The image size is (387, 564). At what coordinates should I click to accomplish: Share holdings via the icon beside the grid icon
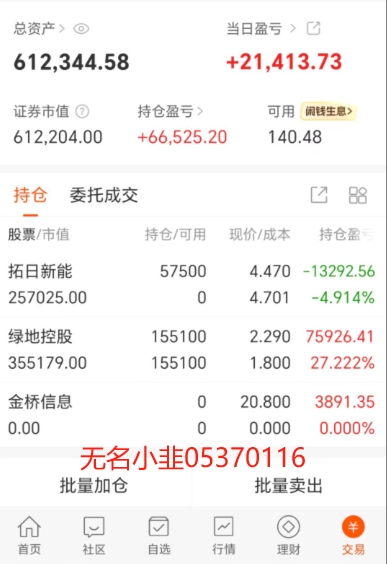point(319,195)
